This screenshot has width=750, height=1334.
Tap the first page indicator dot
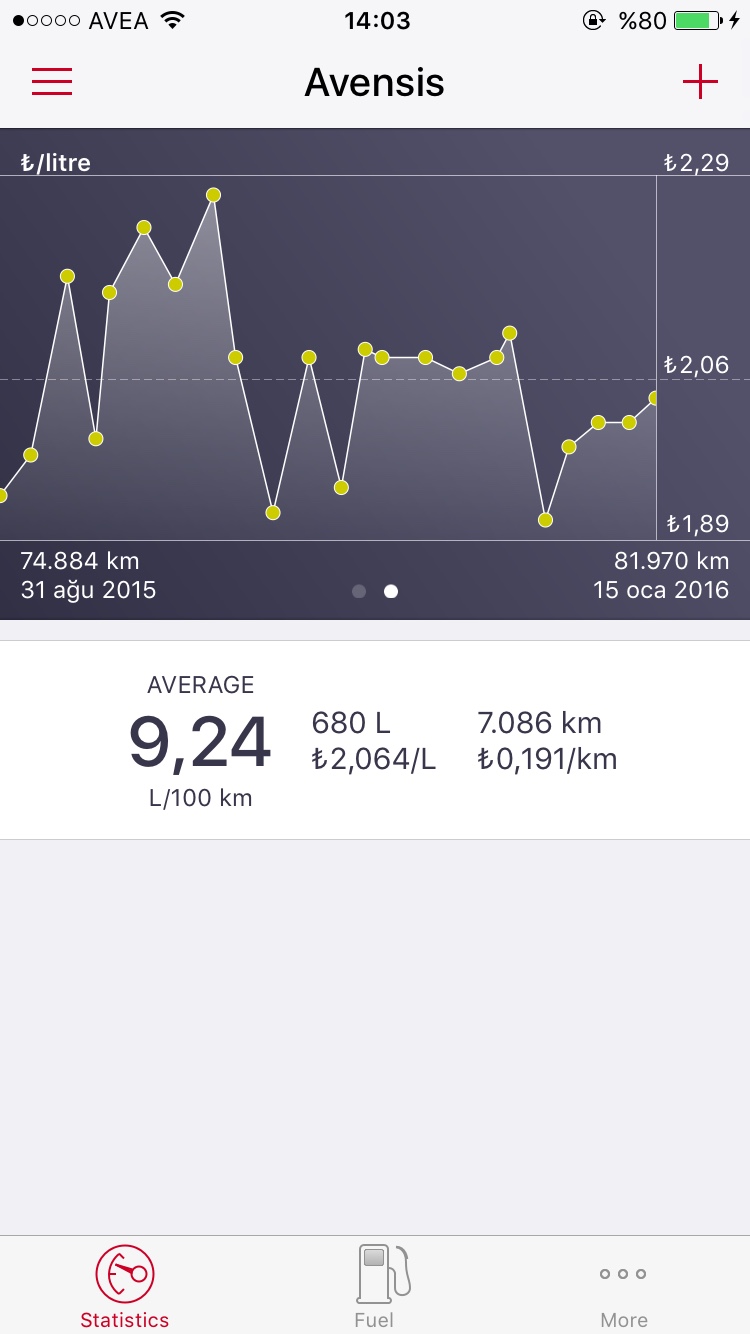pyautogui.click(x=359, y=591)
